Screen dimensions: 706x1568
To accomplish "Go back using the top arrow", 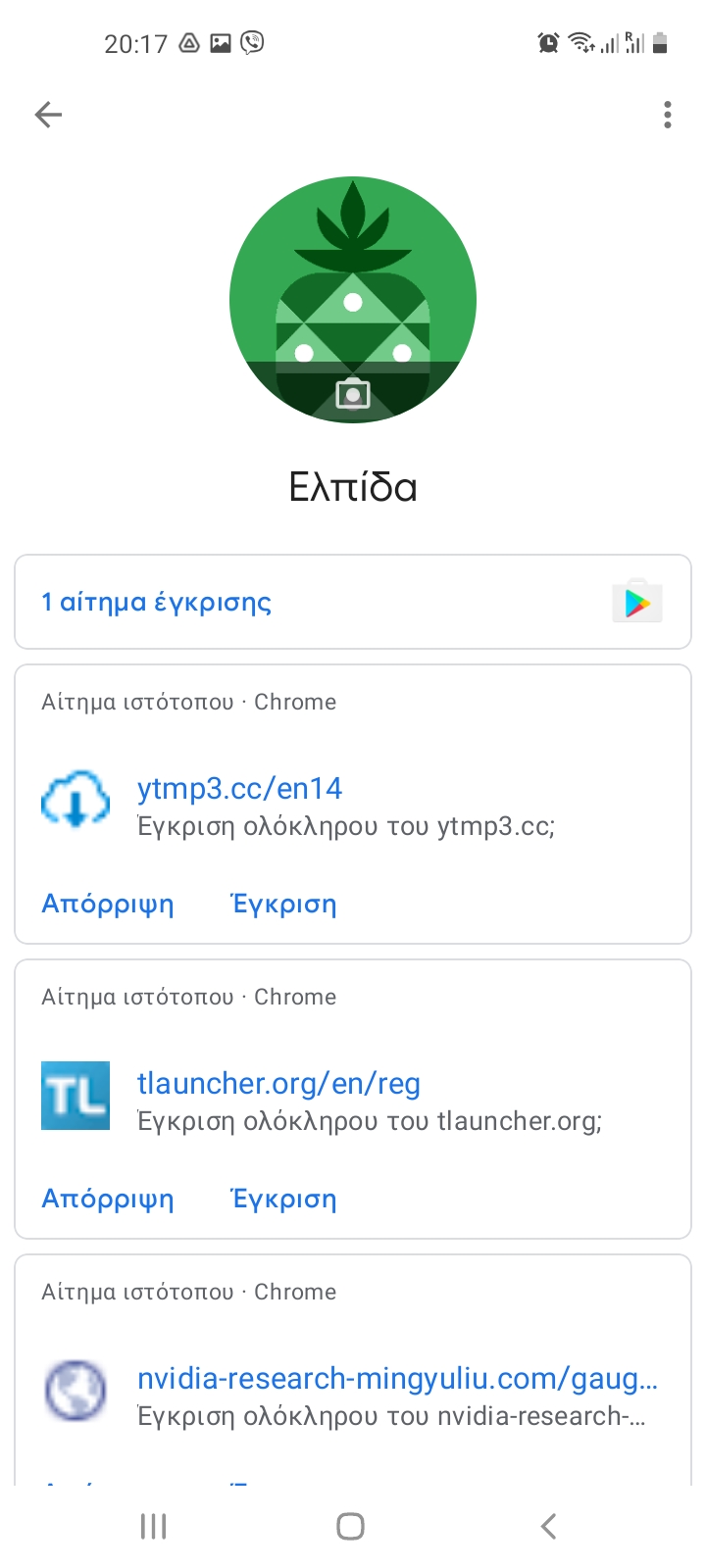I will click(48, 115).
